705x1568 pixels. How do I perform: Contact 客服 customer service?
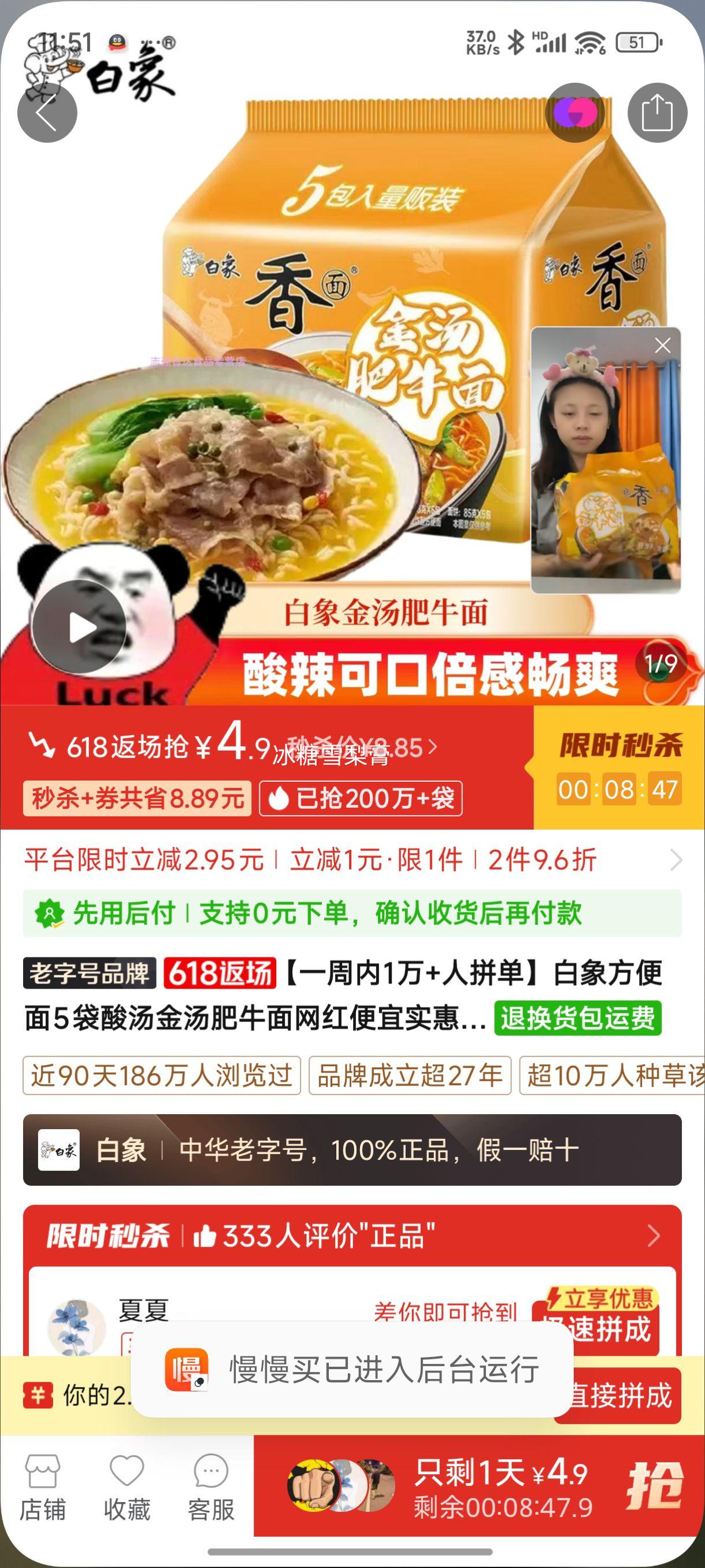point(210,1487)
